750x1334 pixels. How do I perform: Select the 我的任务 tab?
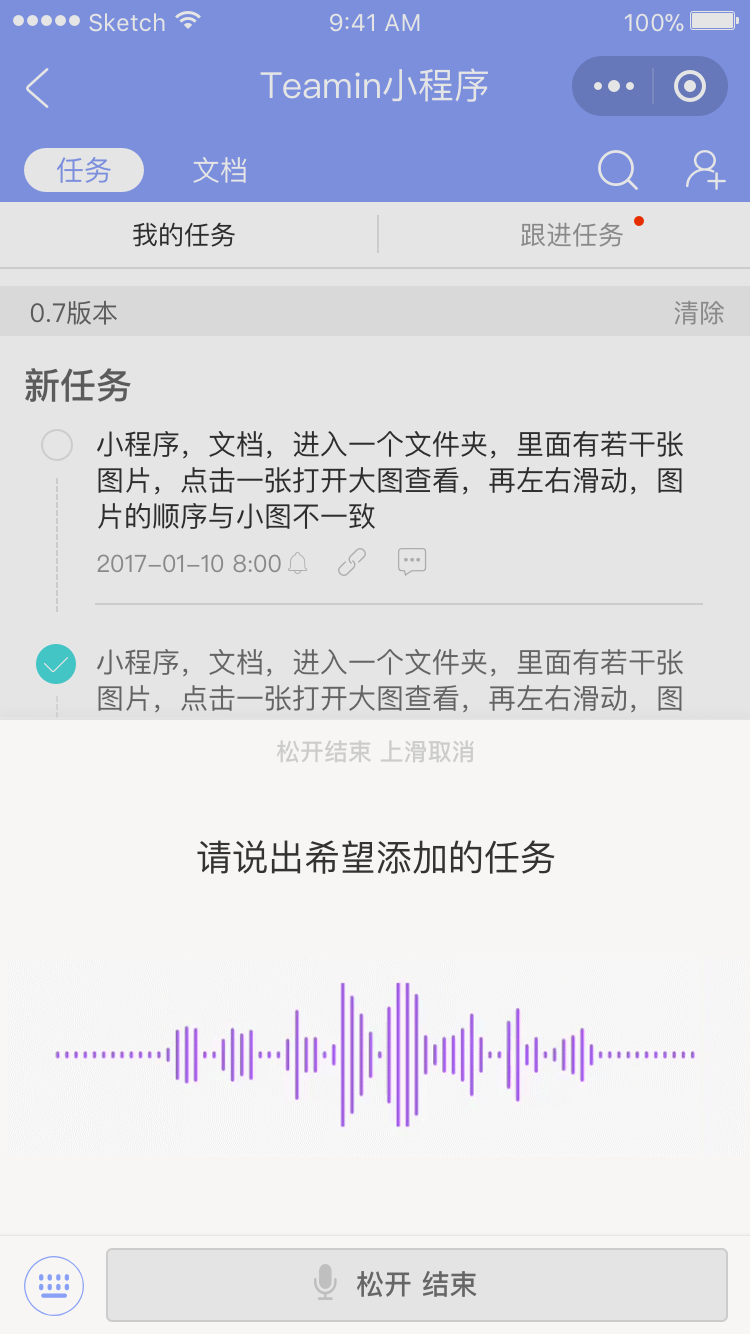(184, 235)
